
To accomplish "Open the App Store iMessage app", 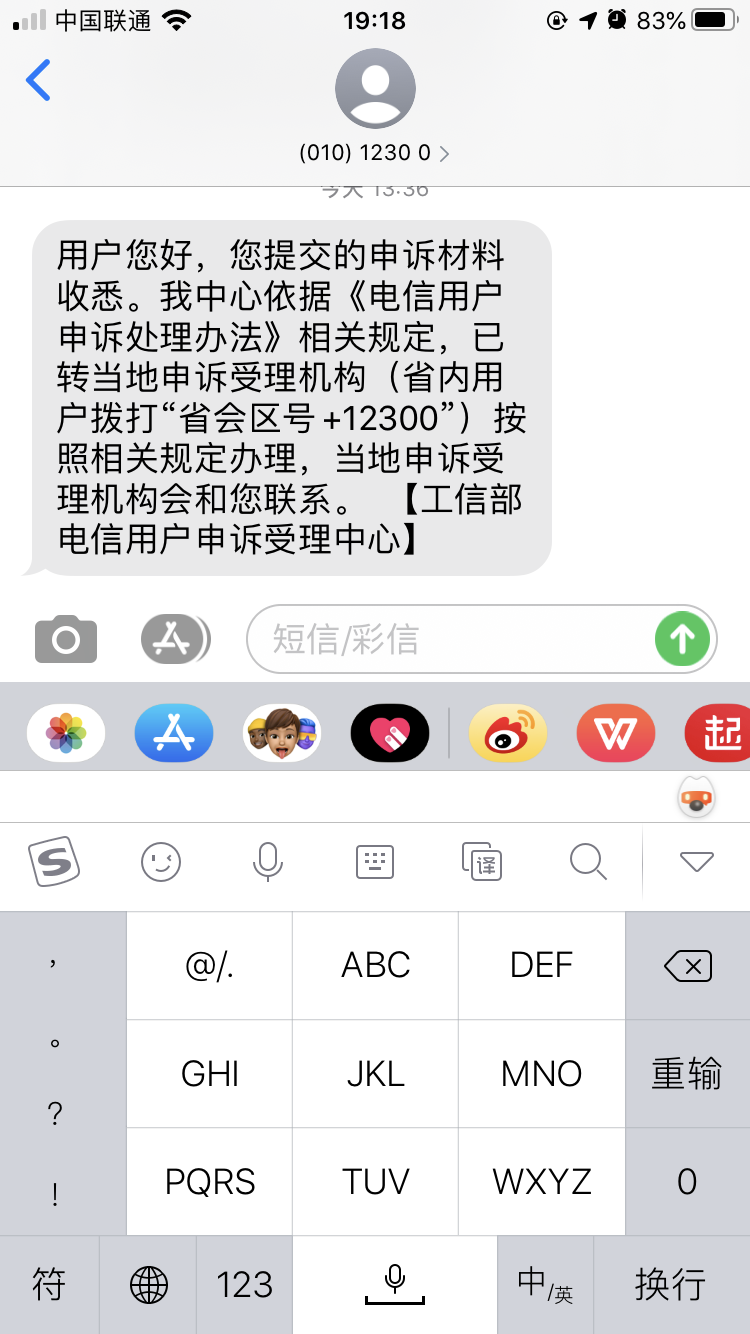I will click(174, 734).
